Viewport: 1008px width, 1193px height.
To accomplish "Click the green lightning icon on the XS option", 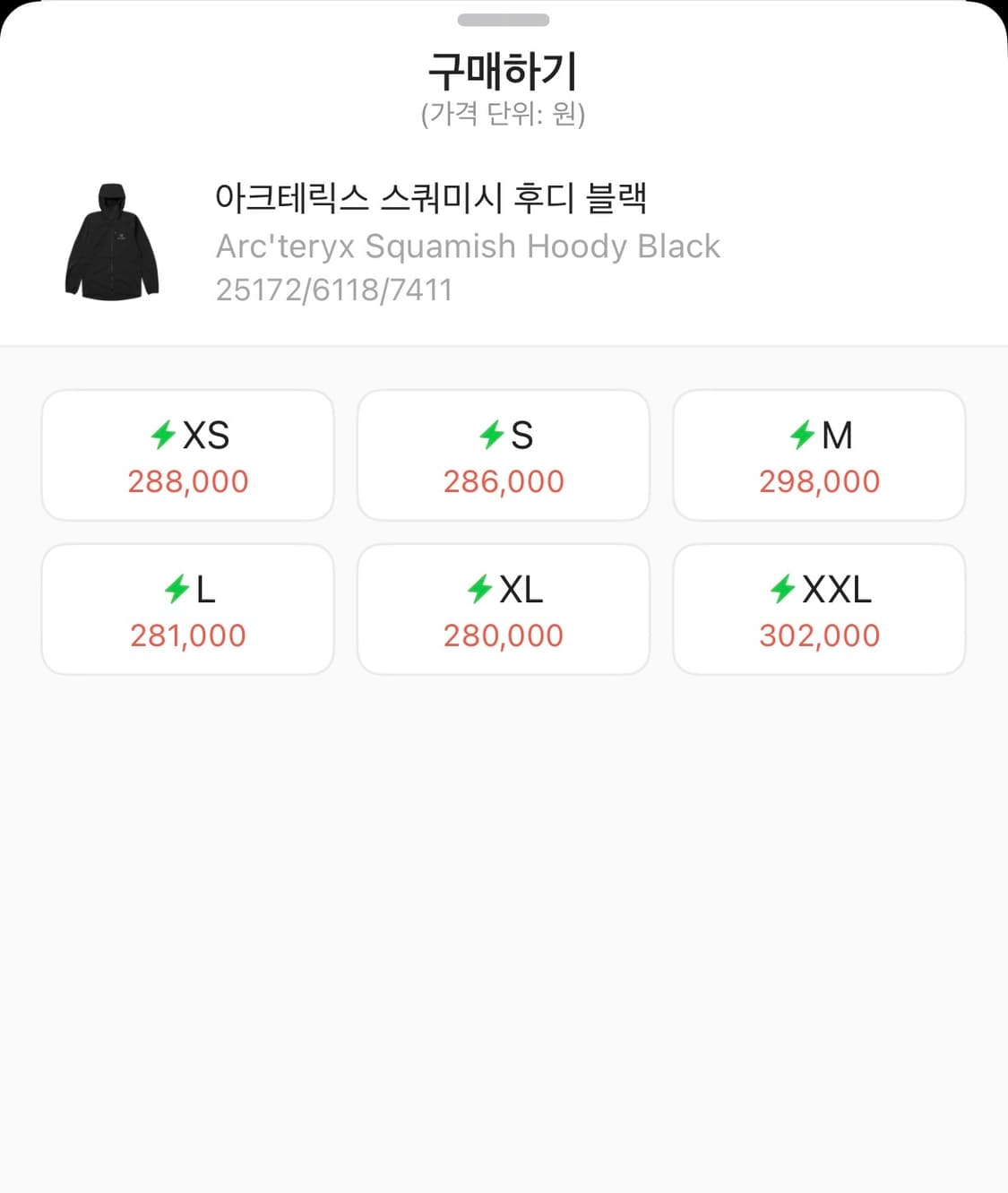I will [x=164, y=436].
